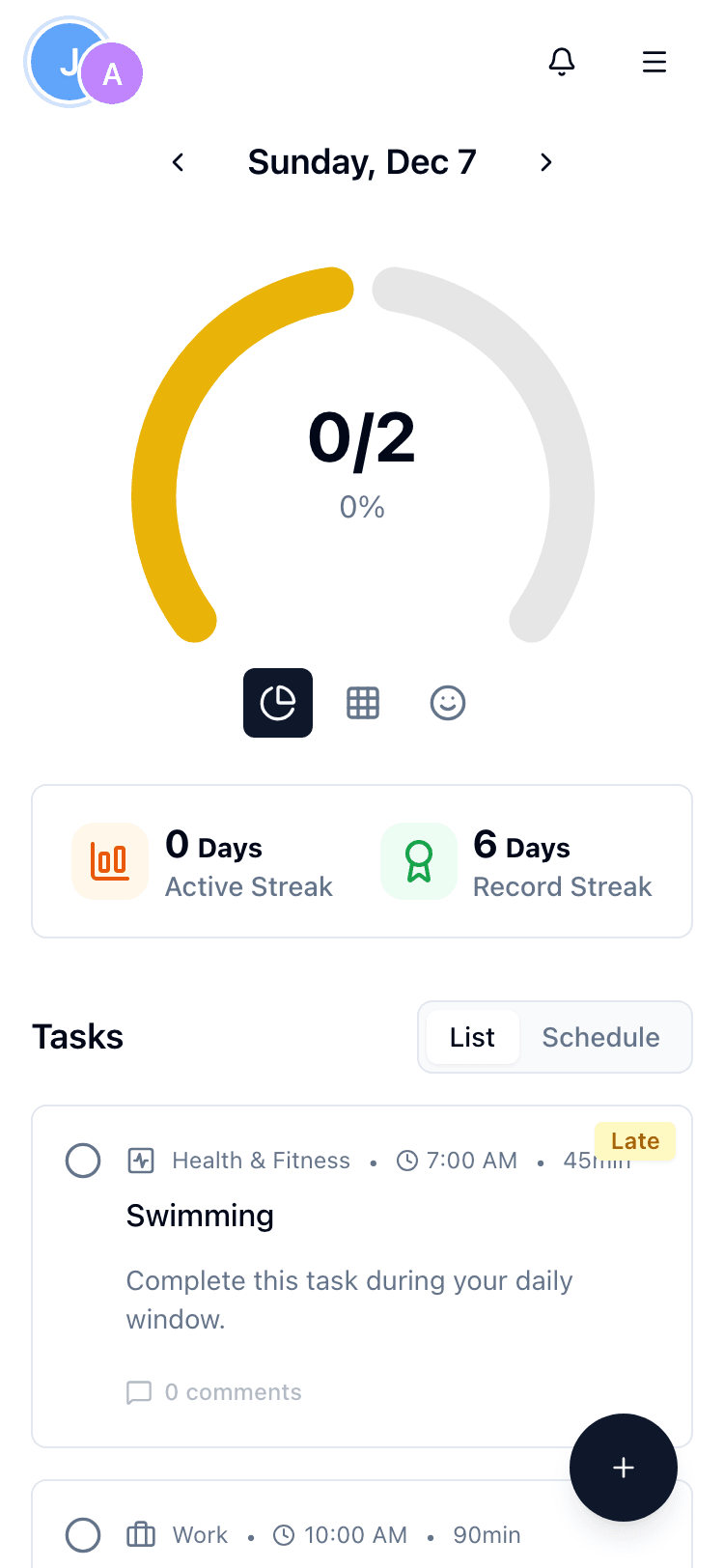Click the clock icon on the Swimming task
This screenshot has width=724, height=1568.
click(x=407, y=1161)
